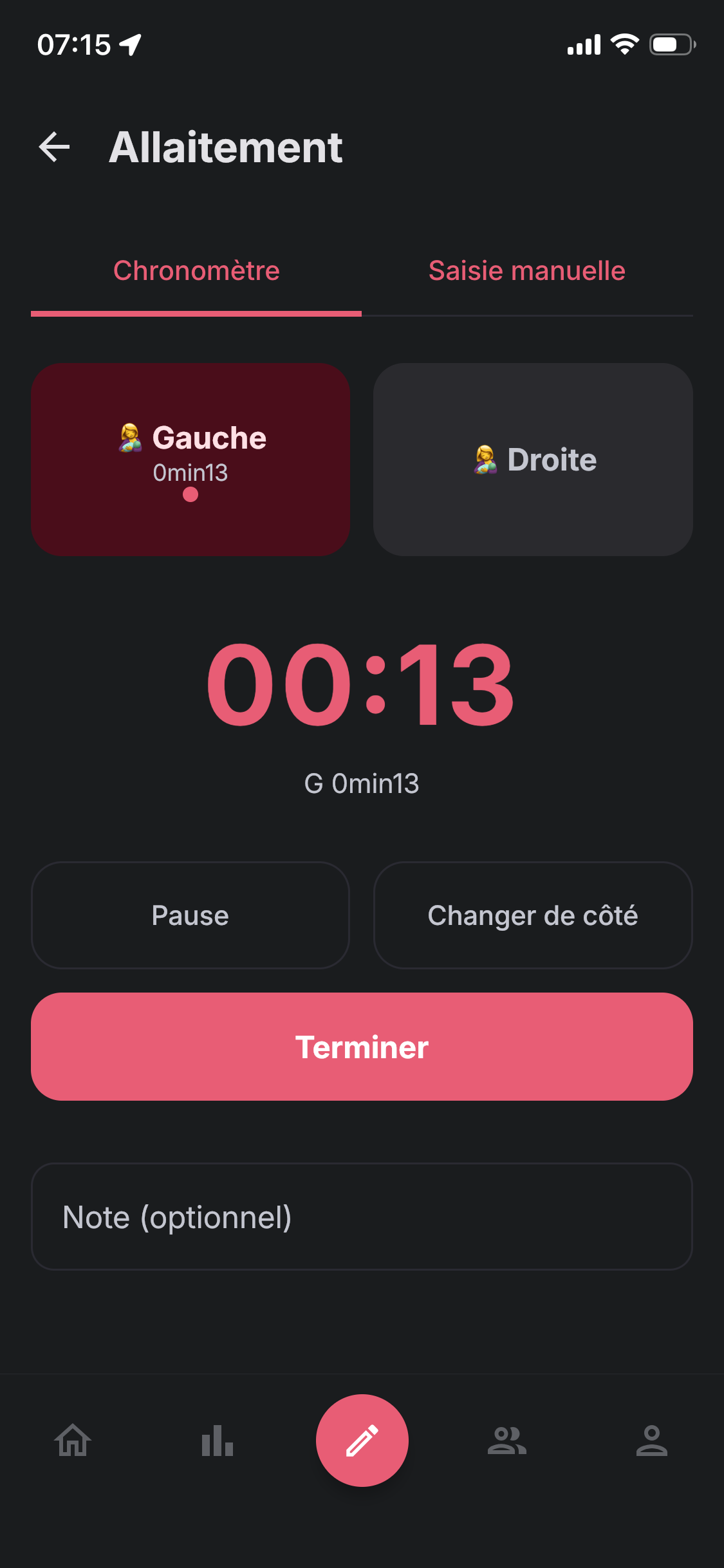Viewport: 724px width, 1568px height.
Task: Finish the session with Terminer
Action: (x=362, y=1047)
